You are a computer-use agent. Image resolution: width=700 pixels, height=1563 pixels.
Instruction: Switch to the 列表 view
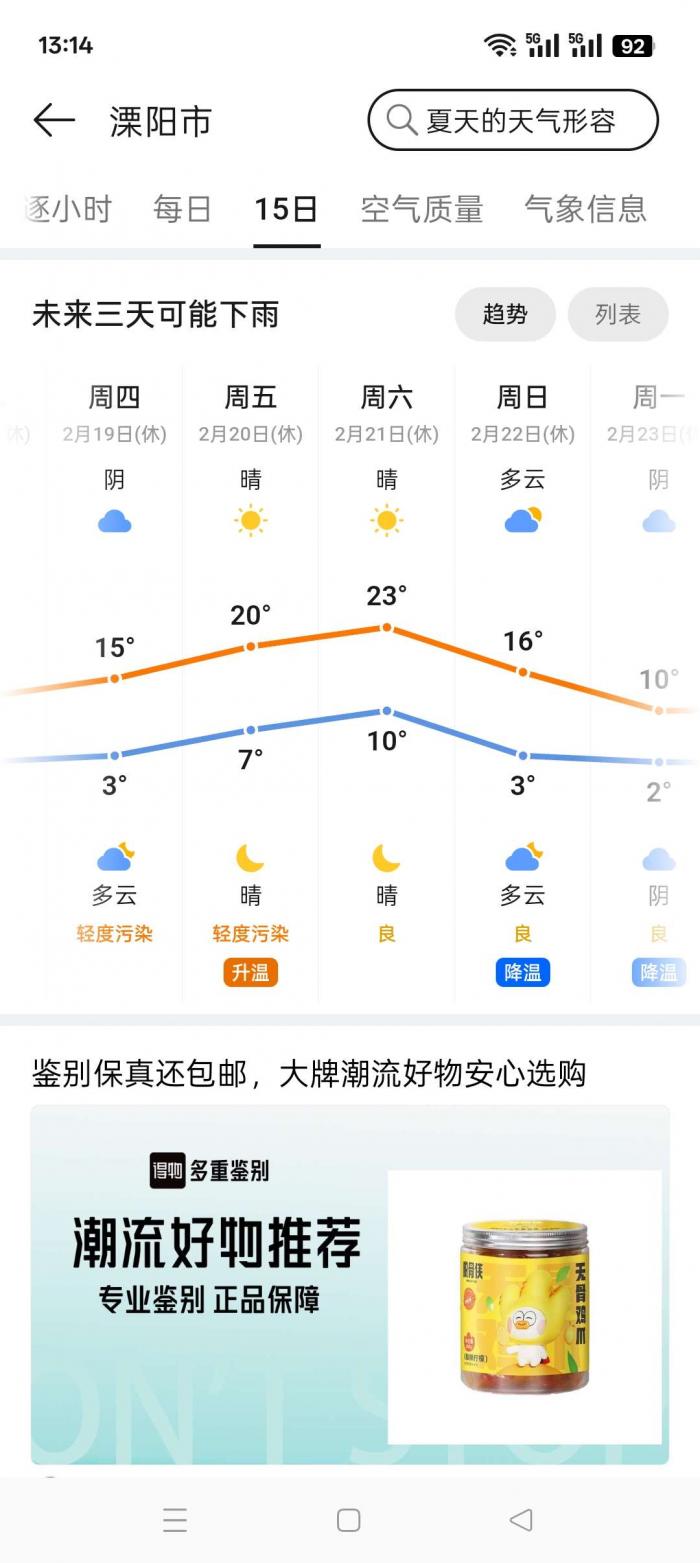[617, 315]
